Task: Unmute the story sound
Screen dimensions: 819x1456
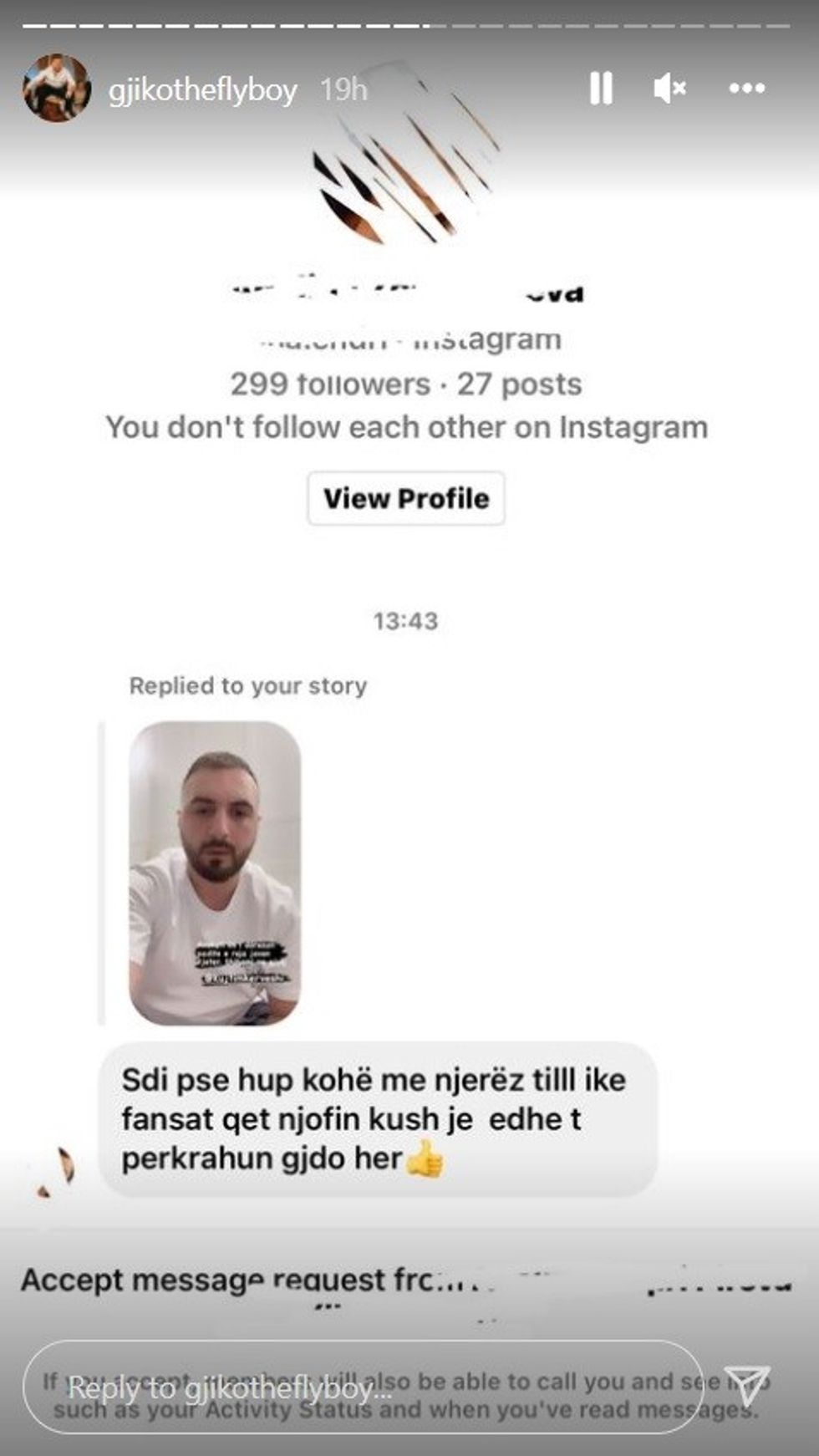Action: tap(669, 88)
